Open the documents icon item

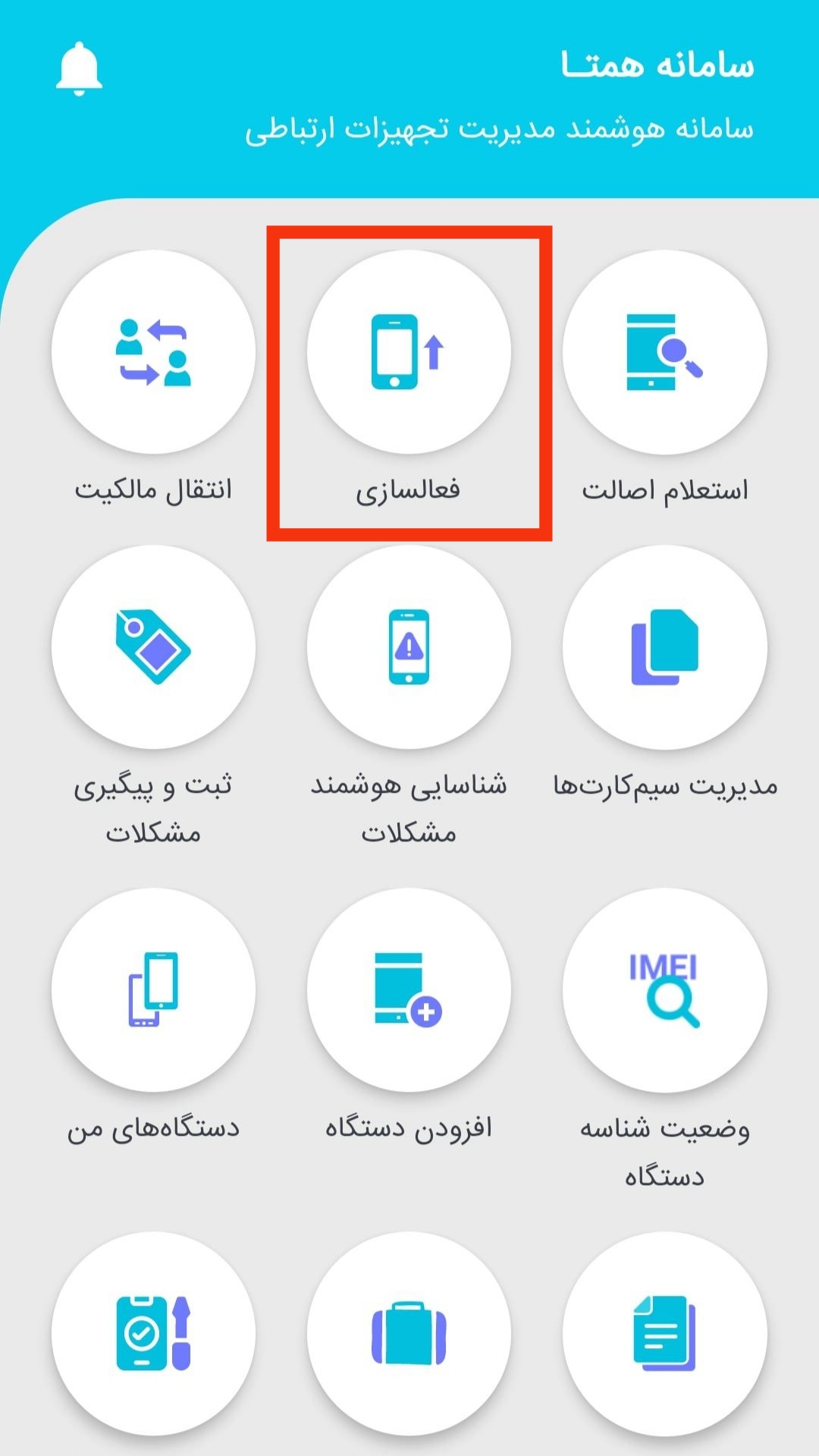pyautogui.click(x=664, y=1333)
